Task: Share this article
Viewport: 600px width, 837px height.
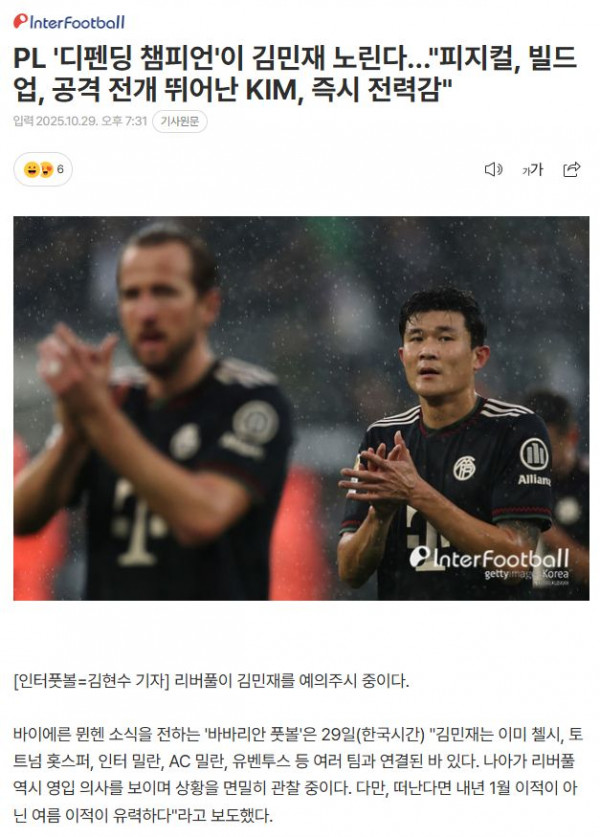Action: coord(572,170)
